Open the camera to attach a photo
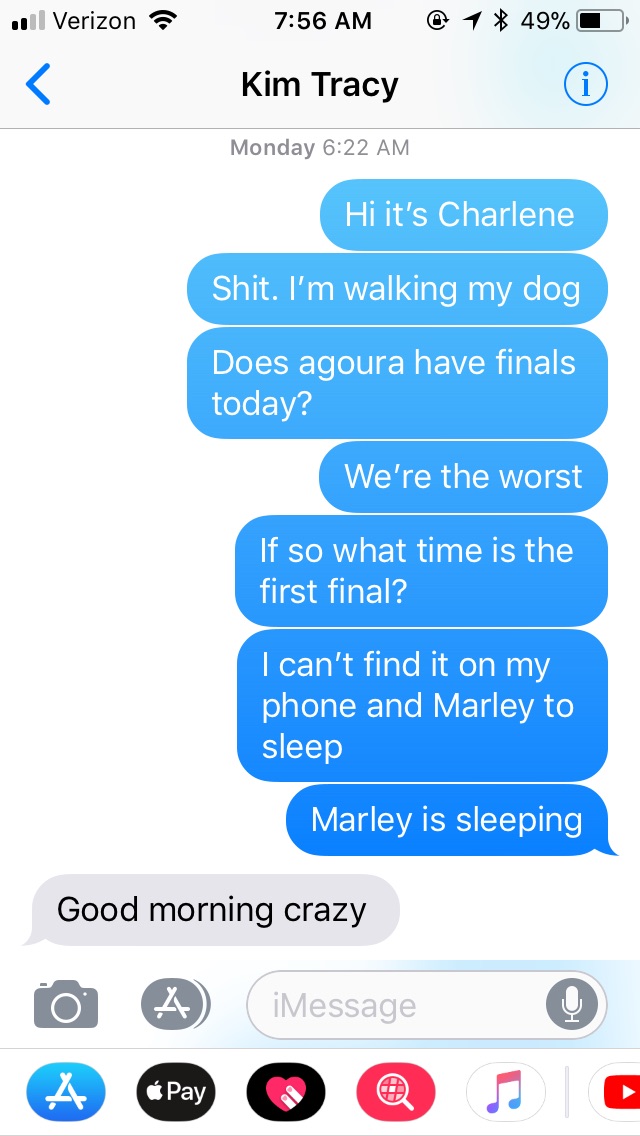The width and height of the screenshot is (640, 1136). pyautogui.click(x=66, y=1004)
